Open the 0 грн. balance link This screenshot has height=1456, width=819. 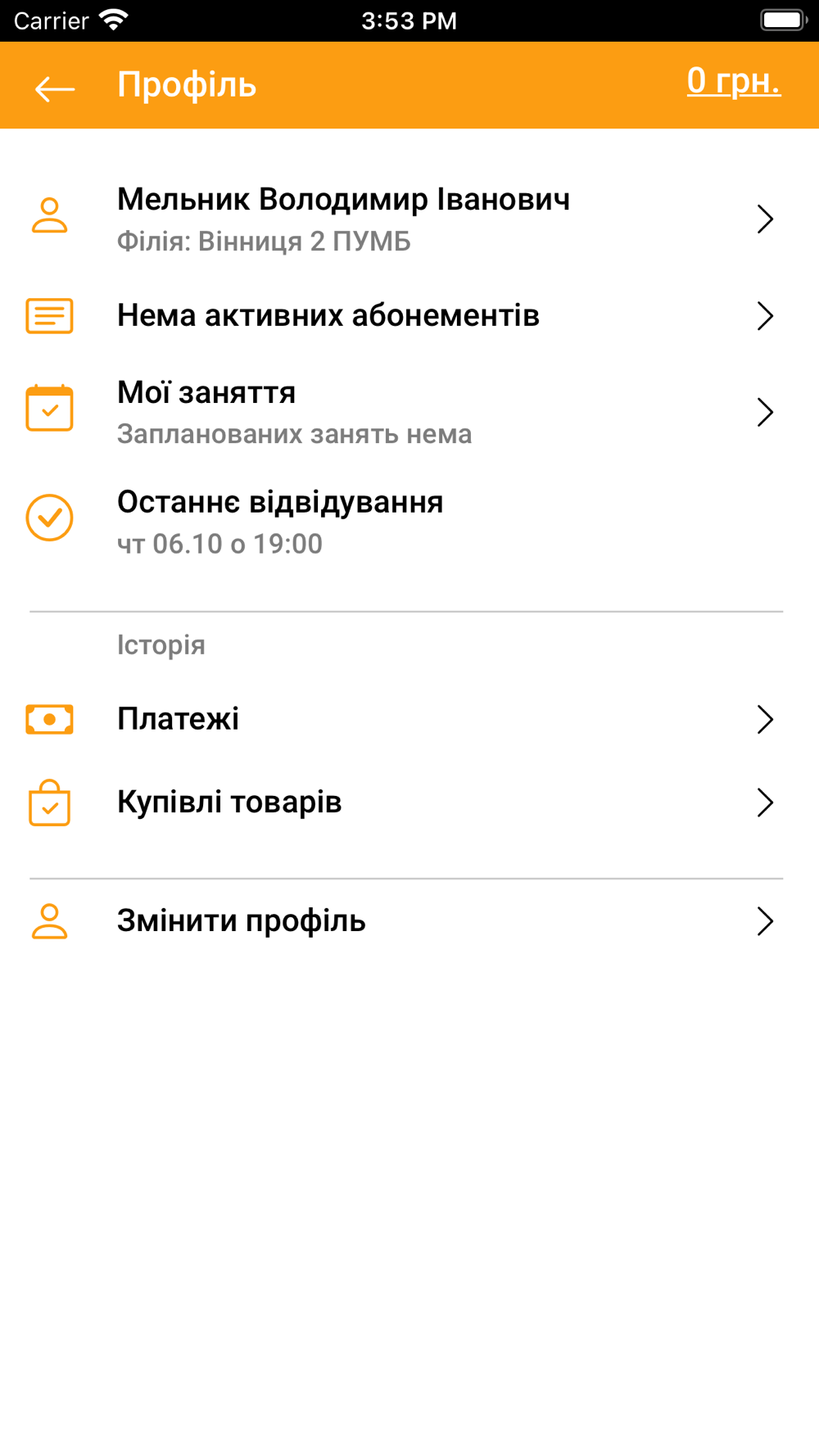click(733, 81)
